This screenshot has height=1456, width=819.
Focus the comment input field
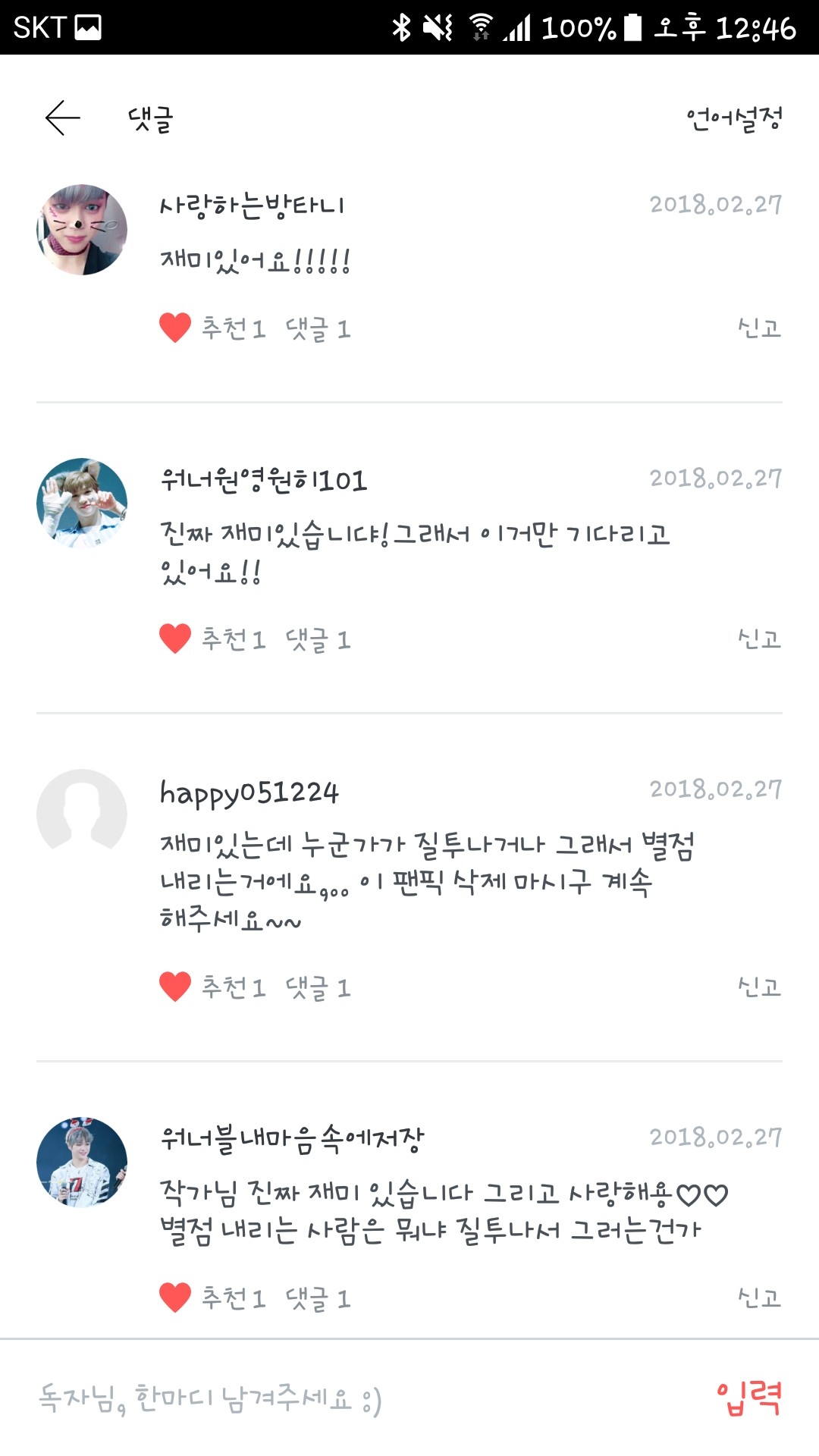coord(341,1398)
